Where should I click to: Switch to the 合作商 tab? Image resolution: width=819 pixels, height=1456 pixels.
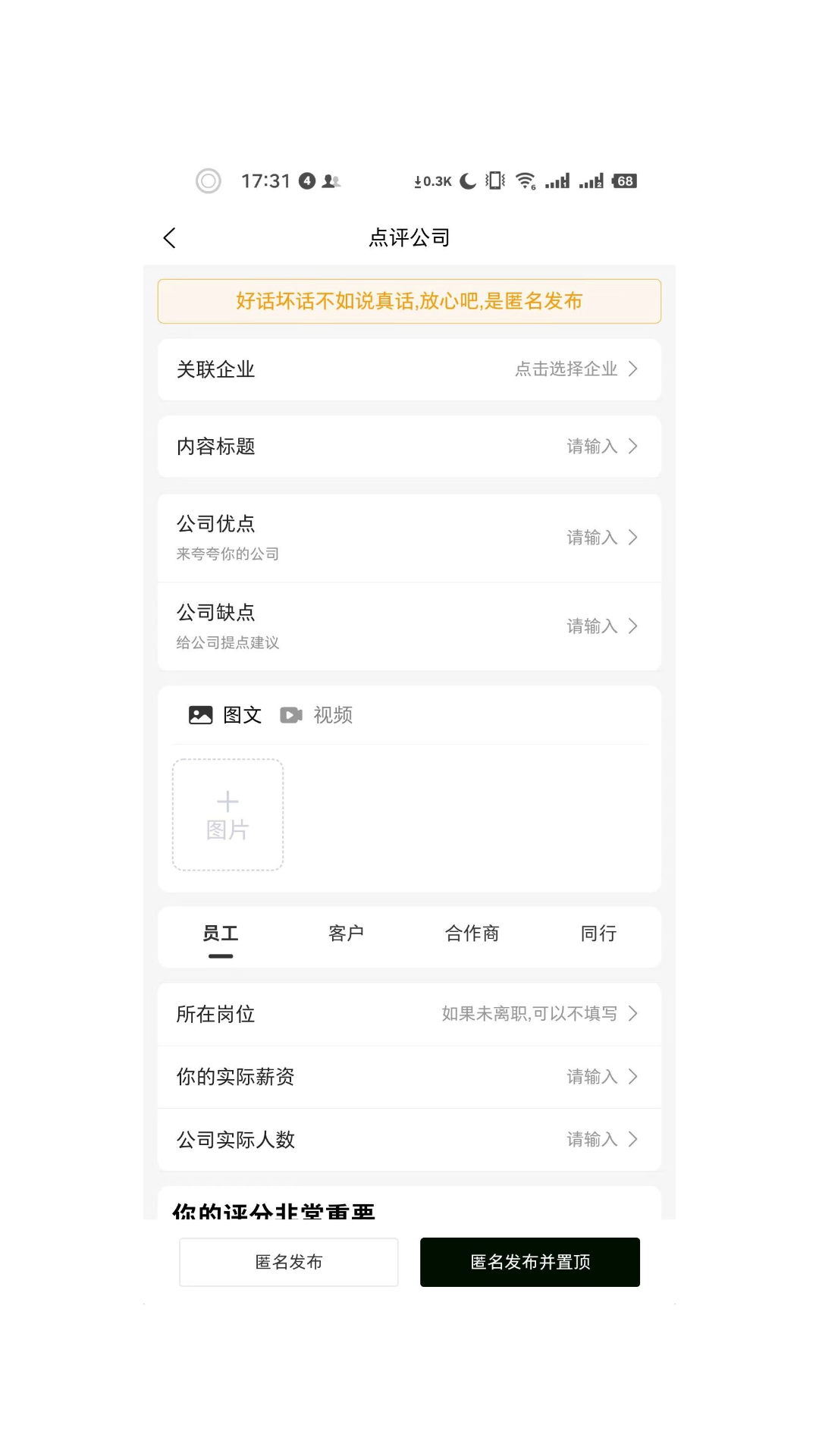tap(472, 934)
